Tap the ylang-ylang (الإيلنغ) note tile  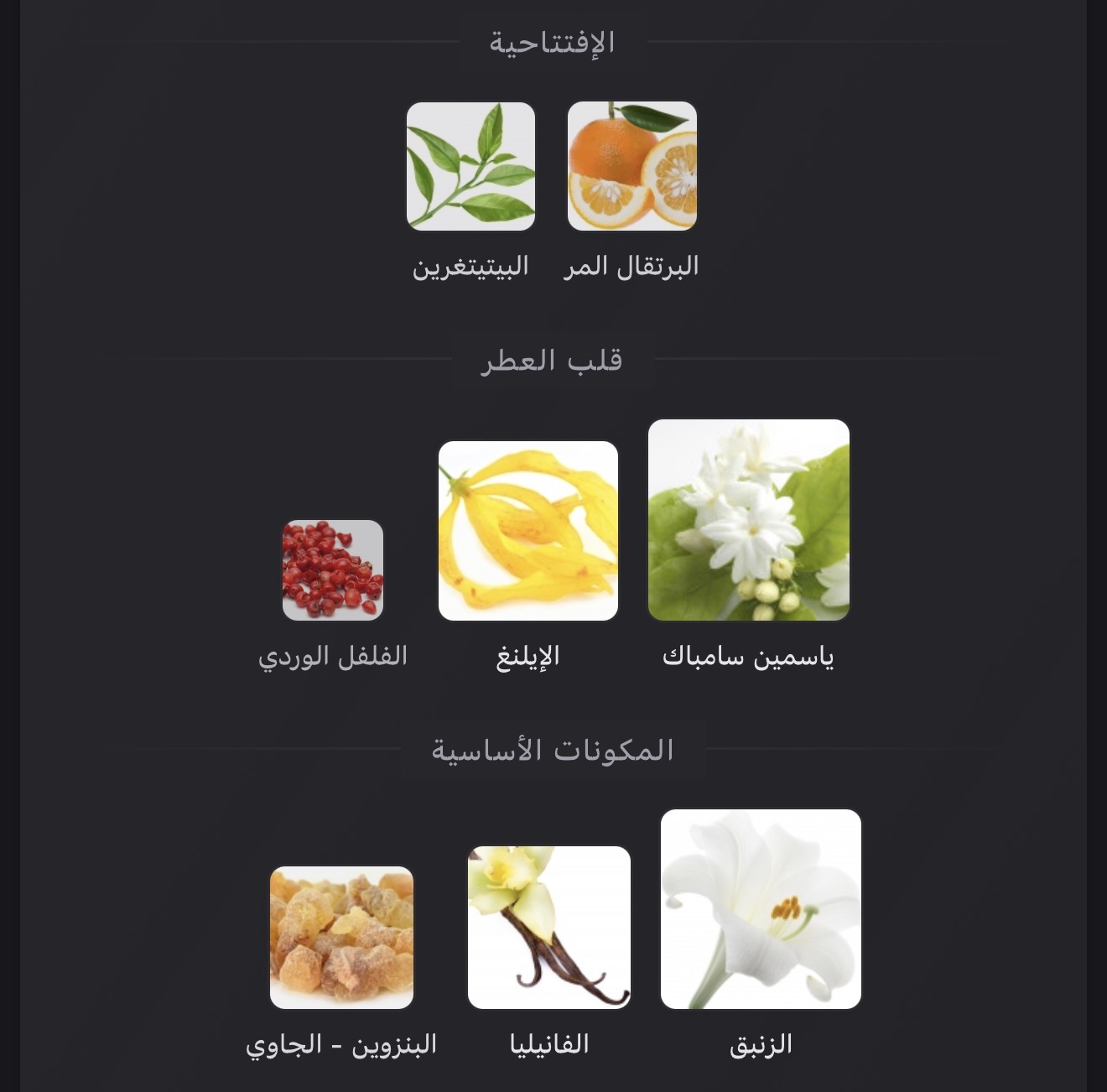click(528, 531)
